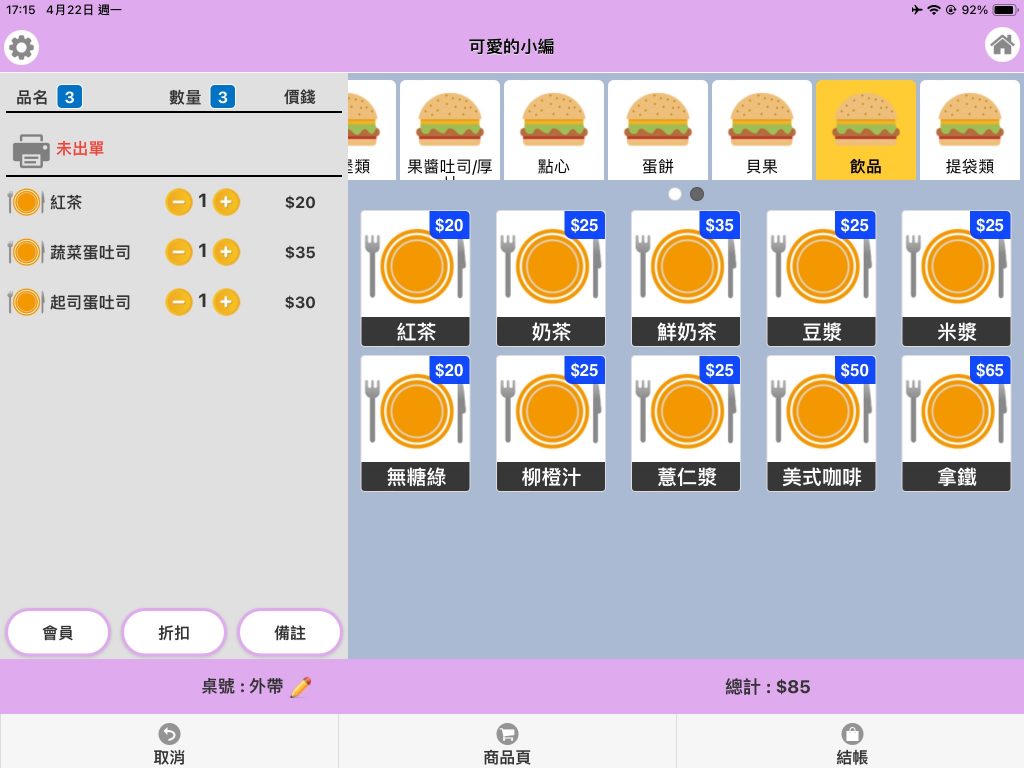Add a note with 備註
Screen dimensions: 1024x768
(290, 632)
